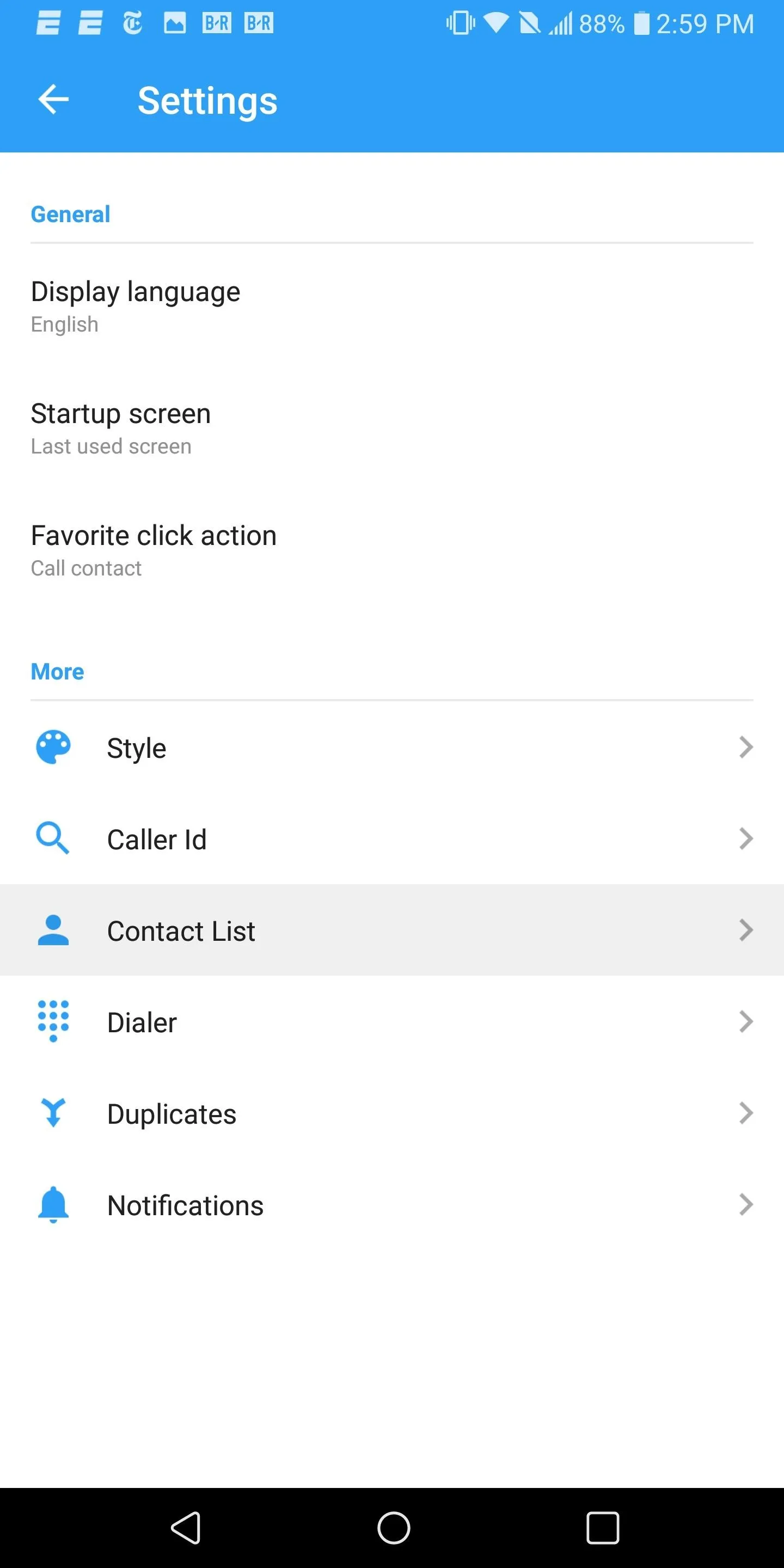Screen dimensions: 784x1568
Task: Select Favorite click action setting
Action: click(x=392, y=550)
